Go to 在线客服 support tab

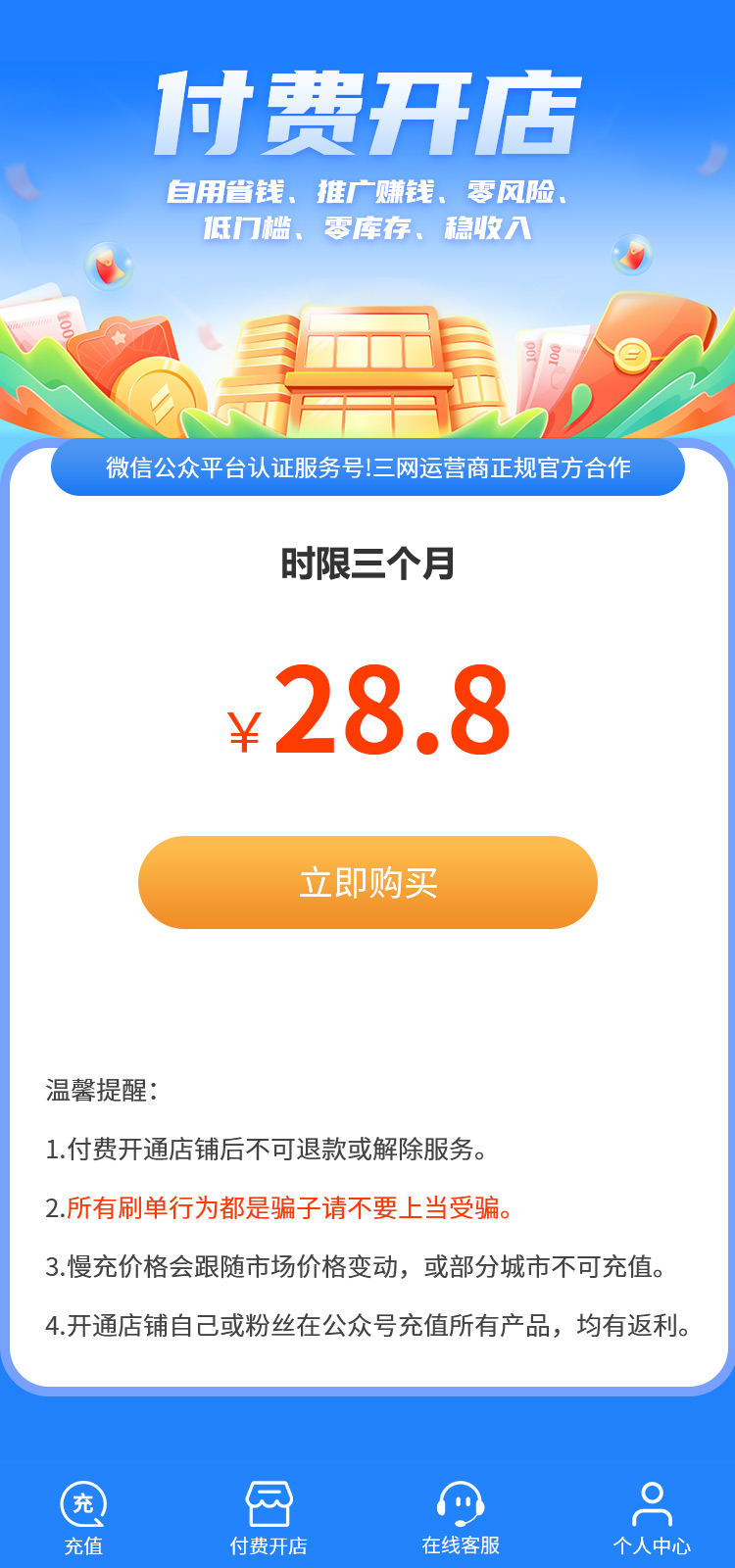[x=461, y=1517]
